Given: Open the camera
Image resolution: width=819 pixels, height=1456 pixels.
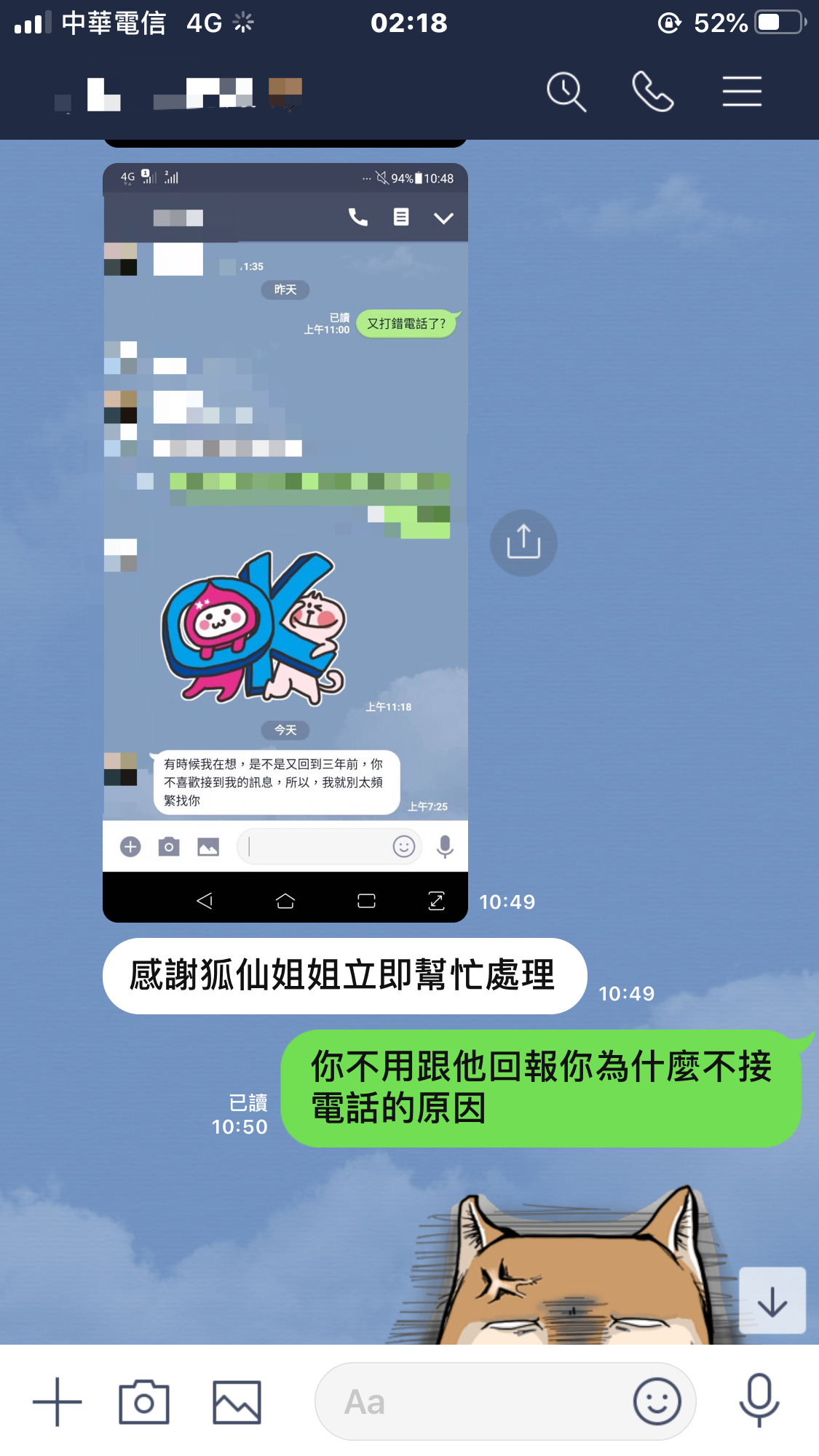Looking at the screenshot, I should click(144, 1401).
